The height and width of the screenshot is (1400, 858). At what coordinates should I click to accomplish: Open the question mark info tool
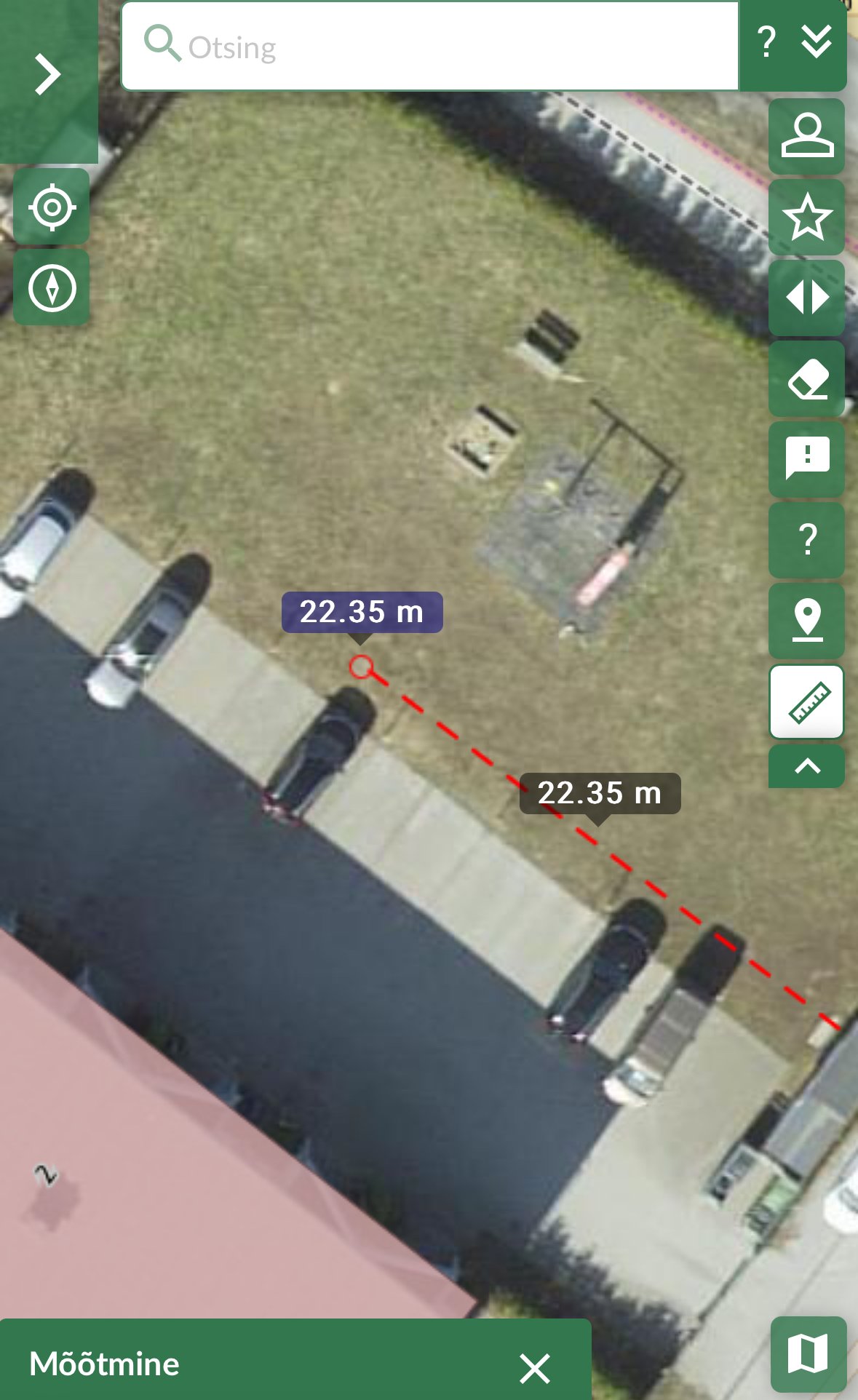(x=807, y=539)
